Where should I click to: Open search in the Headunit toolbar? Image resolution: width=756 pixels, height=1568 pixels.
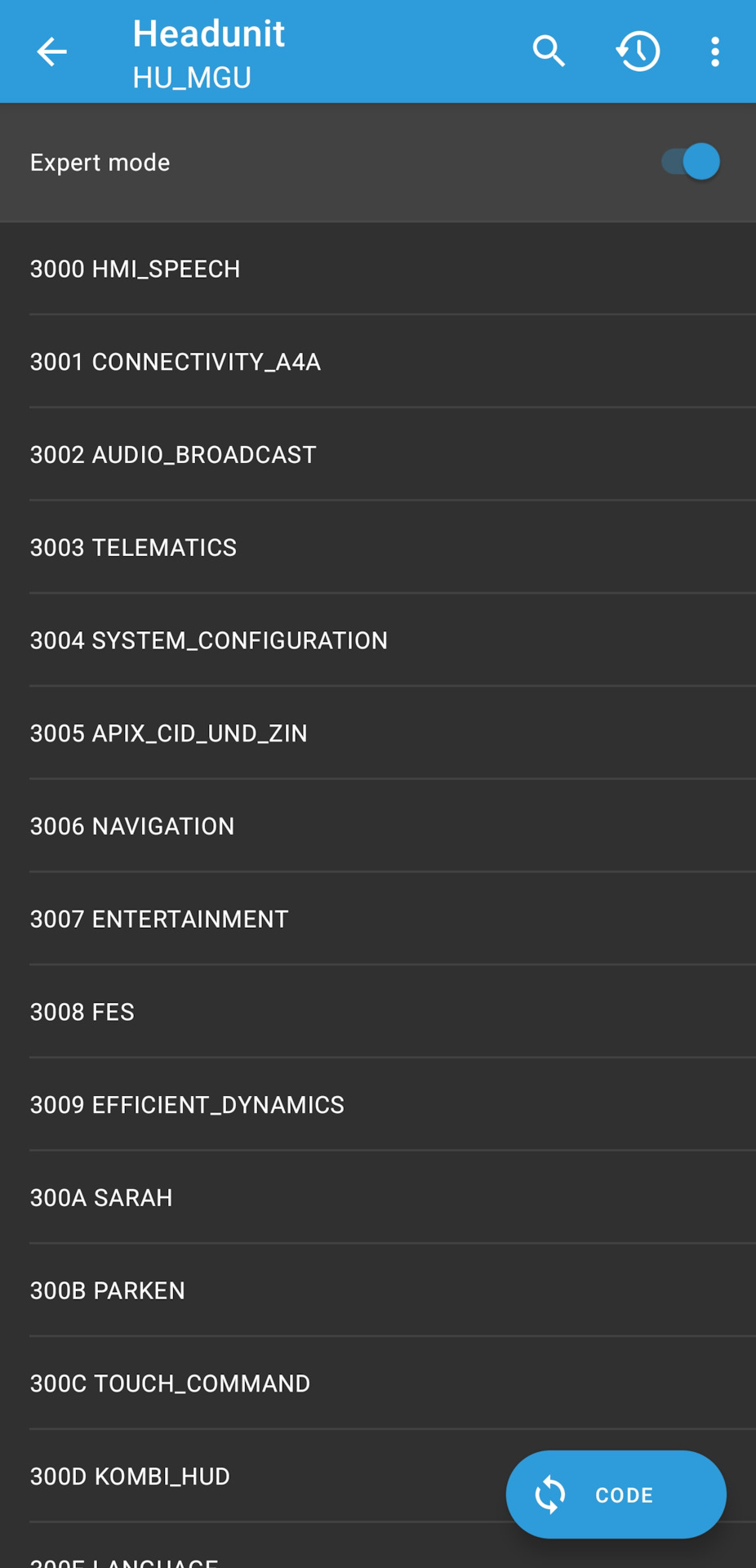(x=549, y=51)
